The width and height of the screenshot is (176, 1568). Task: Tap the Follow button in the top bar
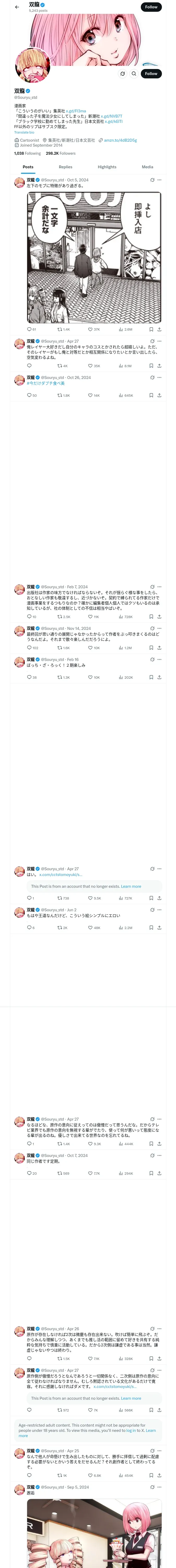[x=151, y=7]
